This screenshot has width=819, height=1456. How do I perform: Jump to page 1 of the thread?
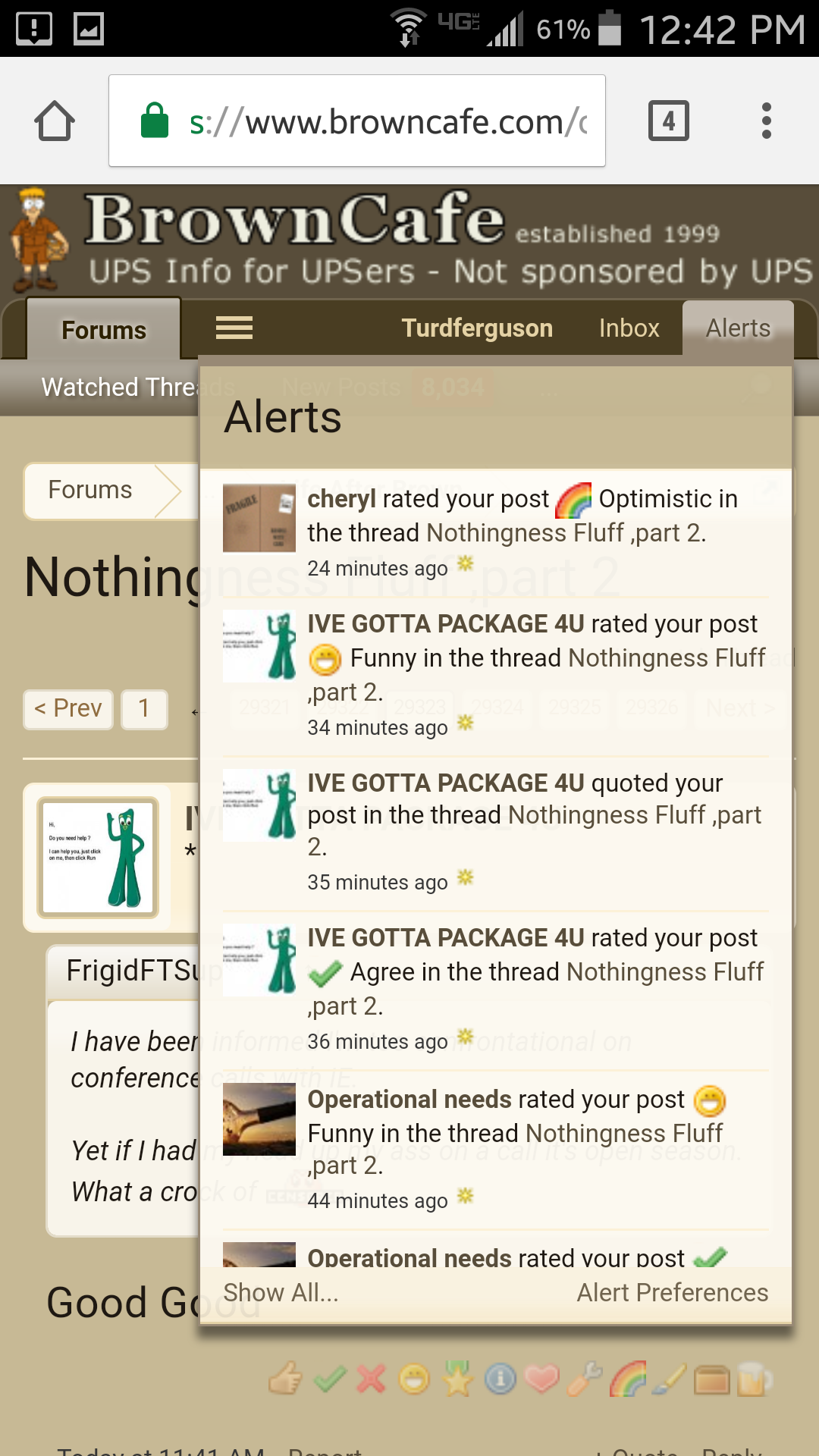coord(144,708)
